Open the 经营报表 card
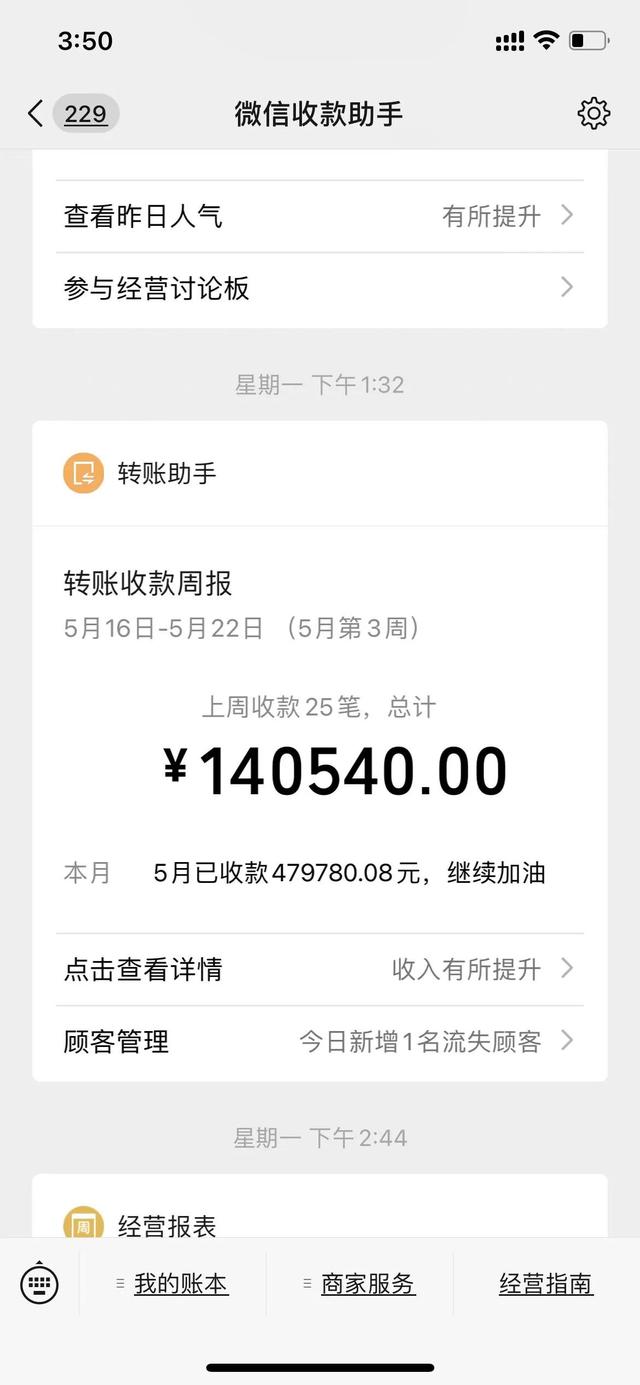Screen dimensions: 640x1385 [x=320, y=1207]
